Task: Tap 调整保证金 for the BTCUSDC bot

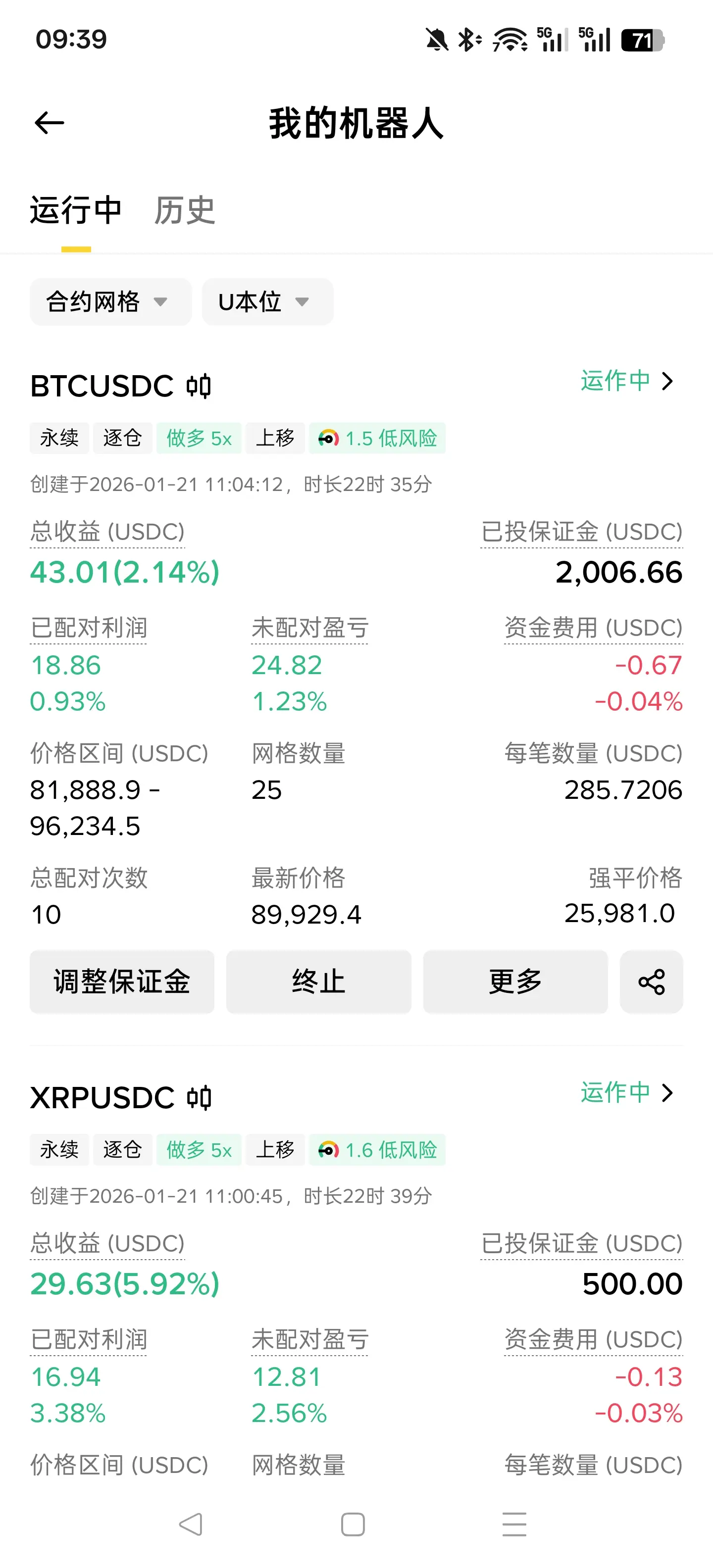Action: pos(122,982)
